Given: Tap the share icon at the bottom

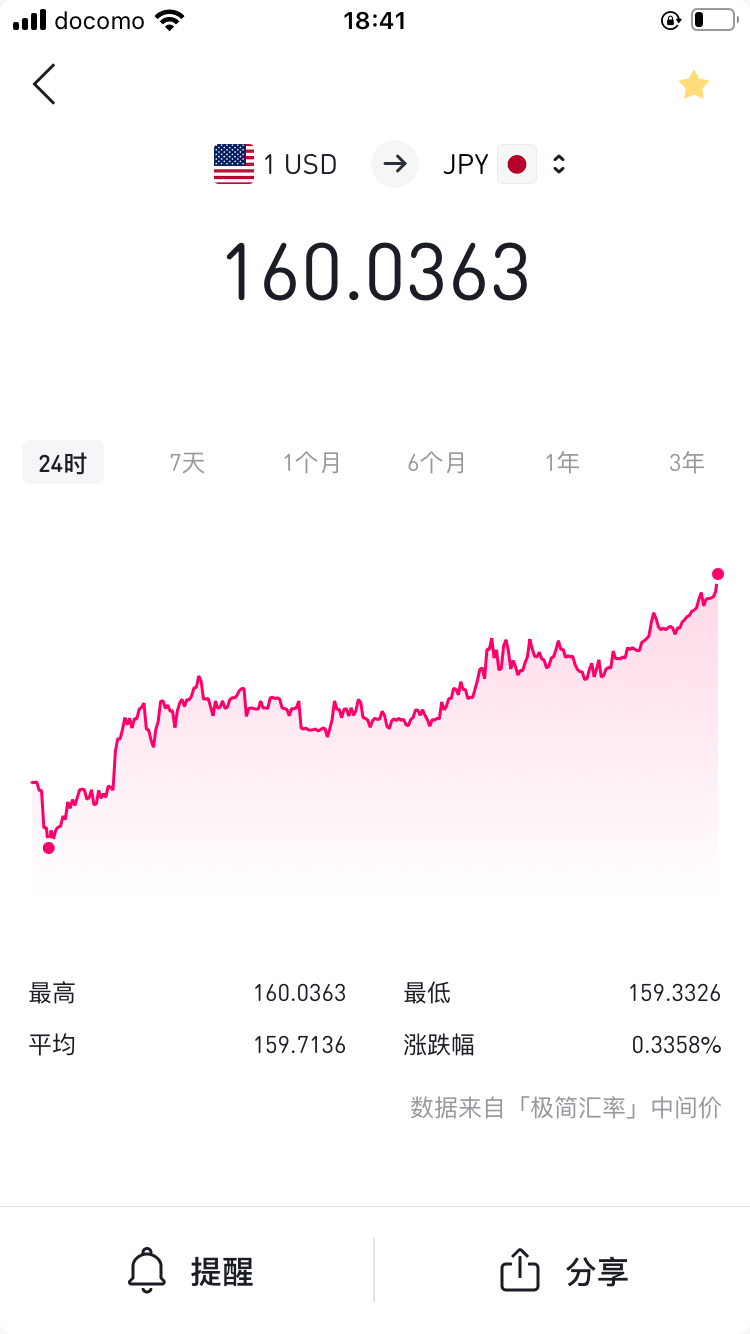Looking at the screenshot, I should pos(518,1270).
